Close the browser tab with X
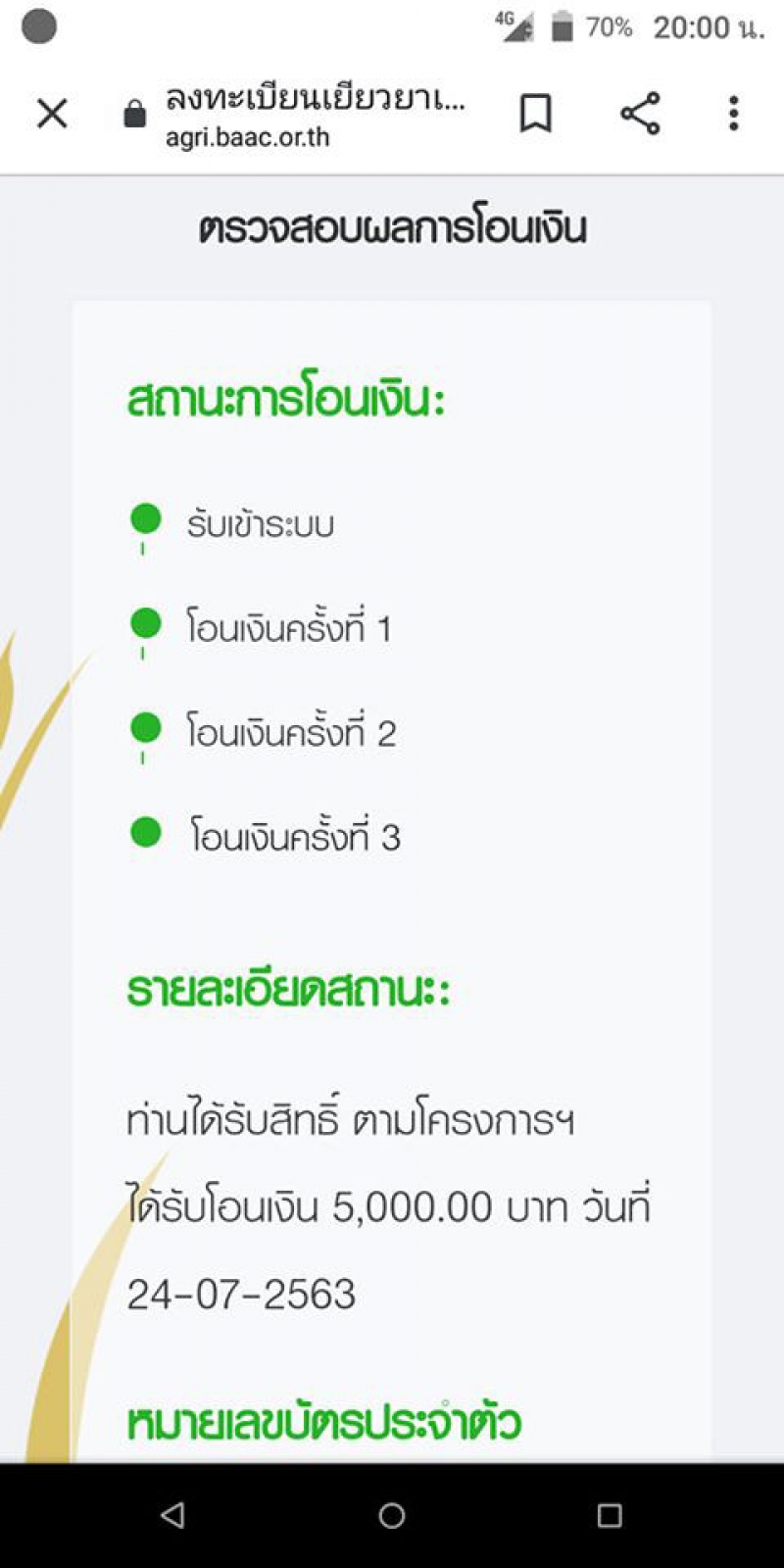The width and height of the screenshot is (784, 1568). (52, 114)
